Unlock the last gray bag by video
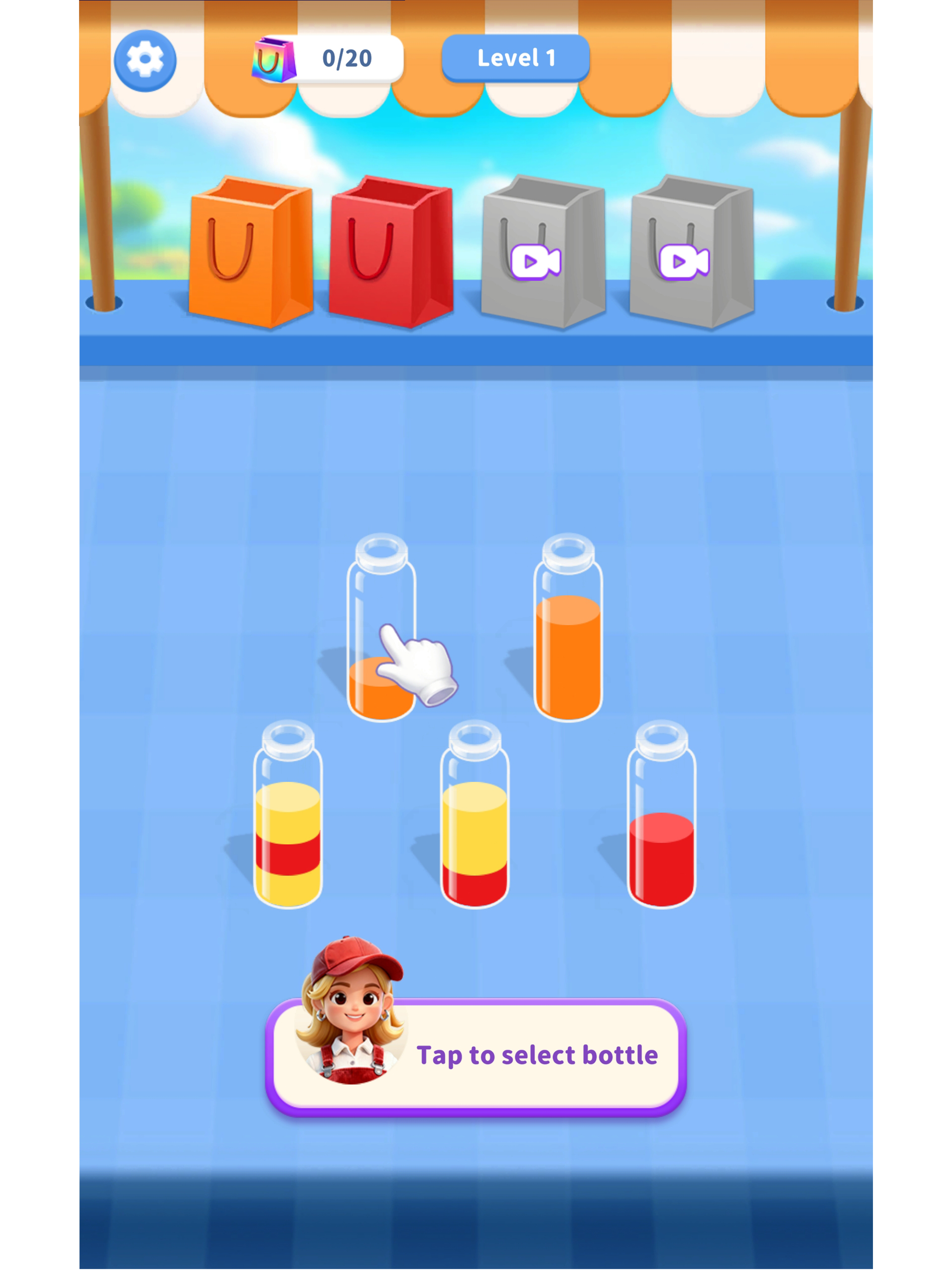This screenshot has height=1270, width=952. pos(683,262)
